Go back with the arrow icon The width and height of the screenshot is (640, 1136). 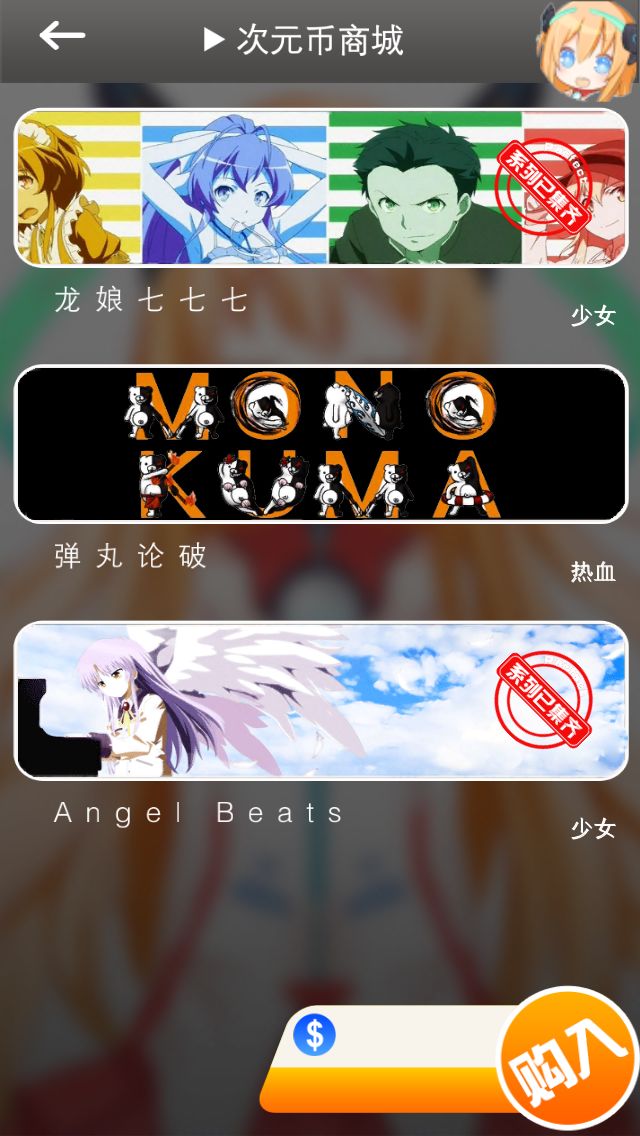point(62,36)
